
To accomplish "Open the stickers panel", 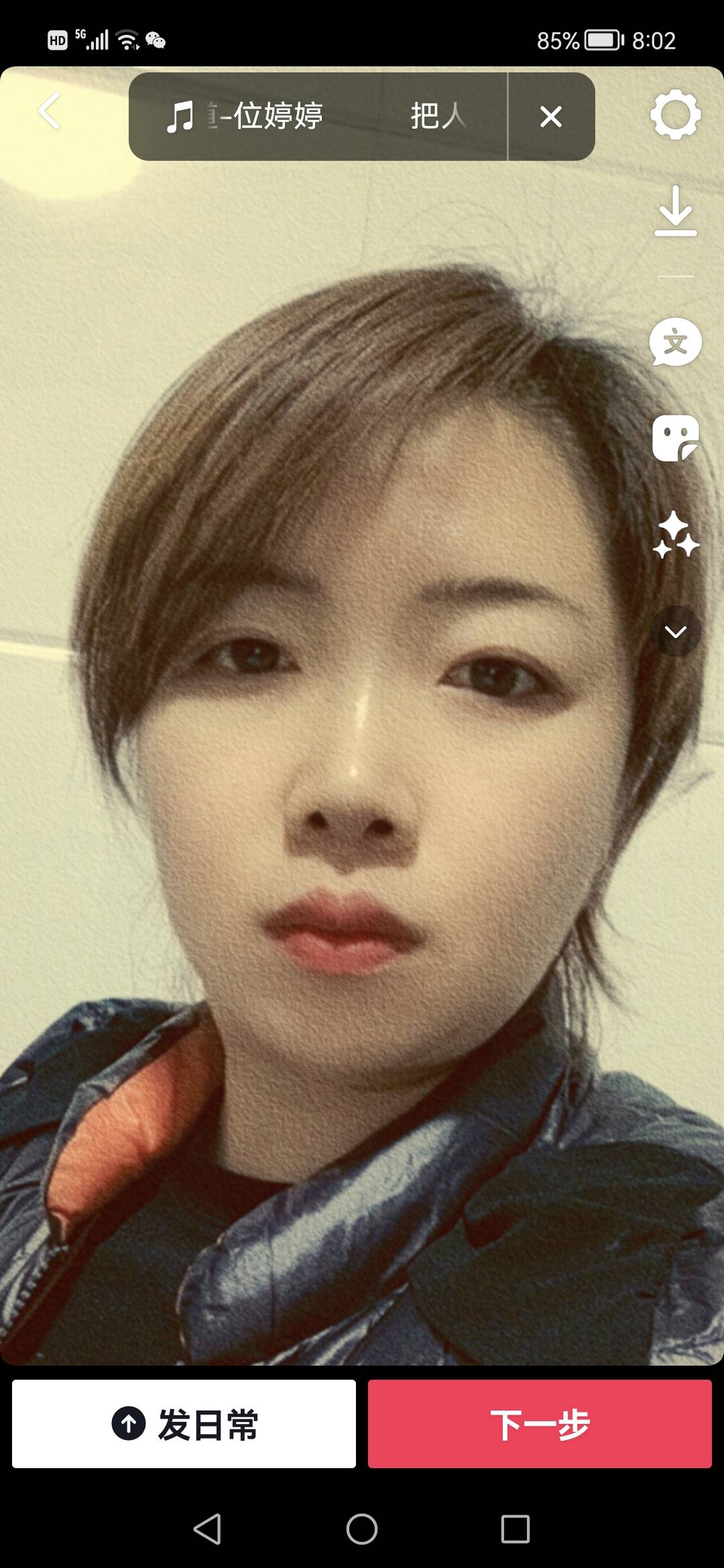I will pos(675,439).
